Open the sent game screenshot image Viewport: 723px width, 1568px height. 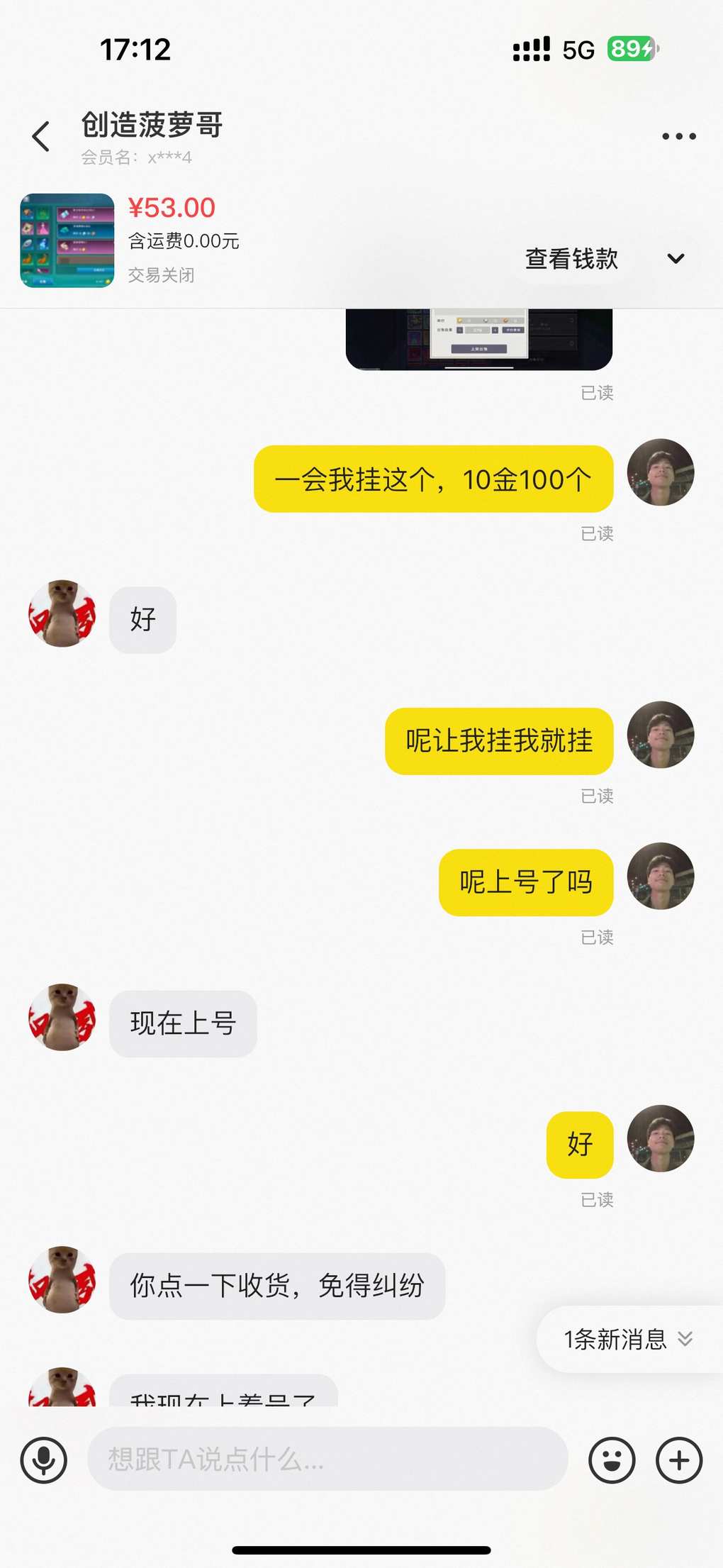478,339
